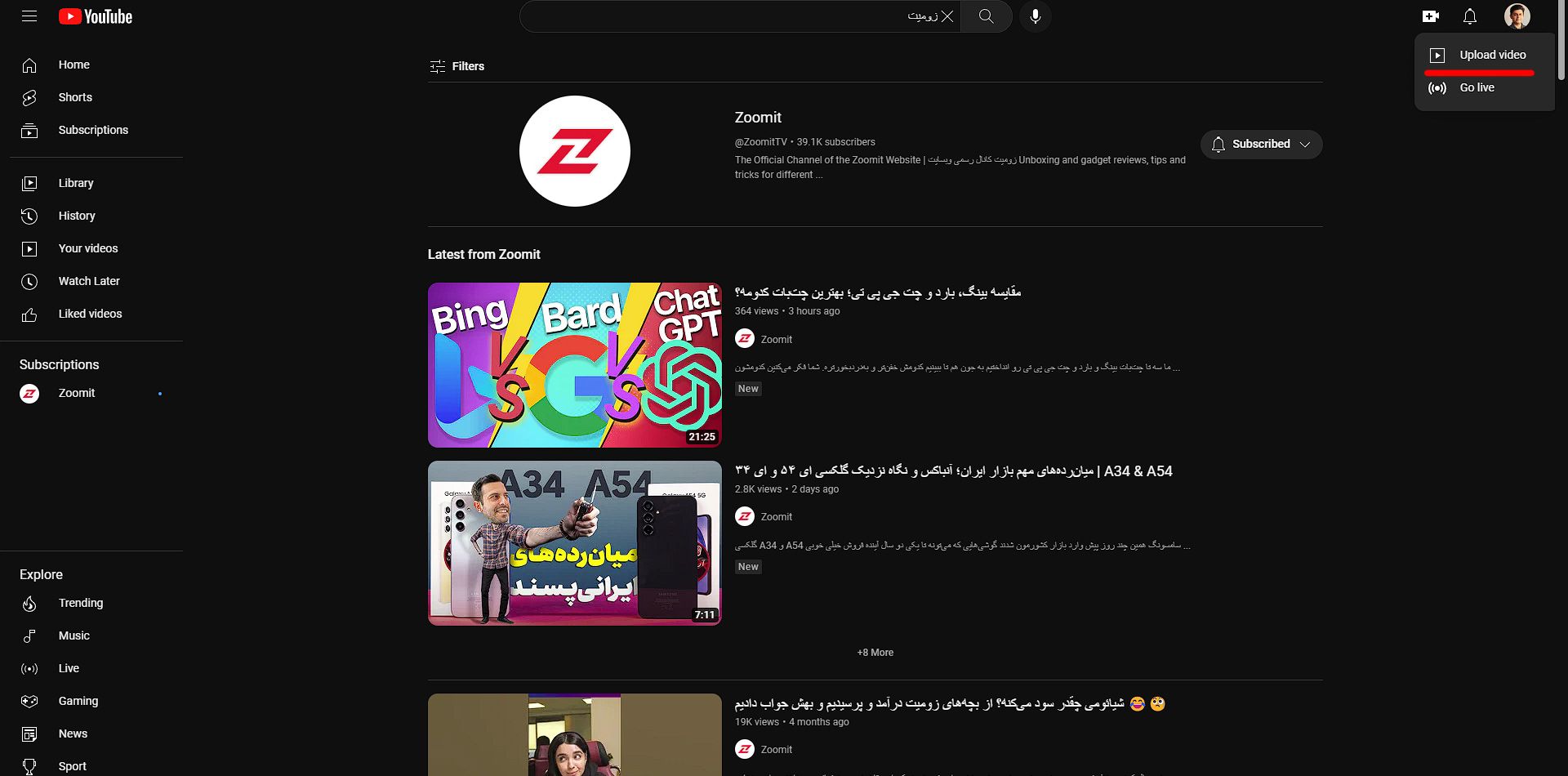The width and height of the screenshot is (1568, 776).
Task: Show +8 More videos
Action: [x=875, y=653]
